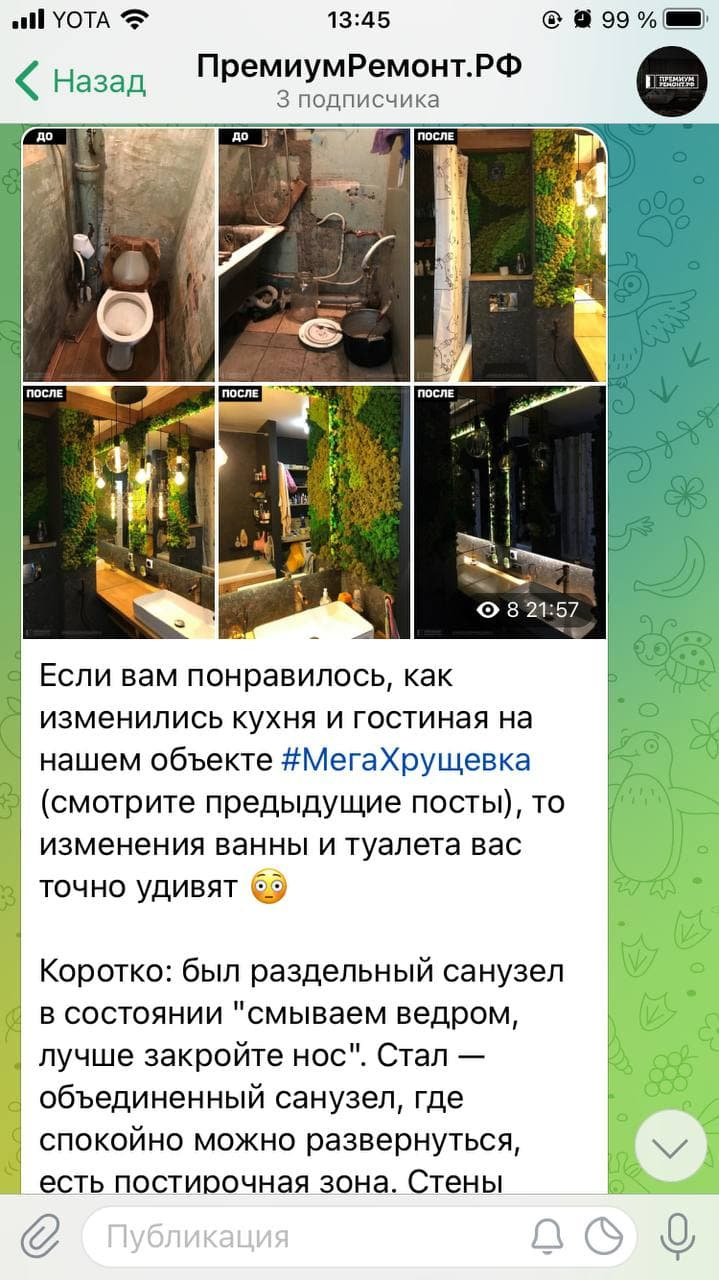
Task: Open the first ДО photo of the toilet
Action: click(119, 254)
